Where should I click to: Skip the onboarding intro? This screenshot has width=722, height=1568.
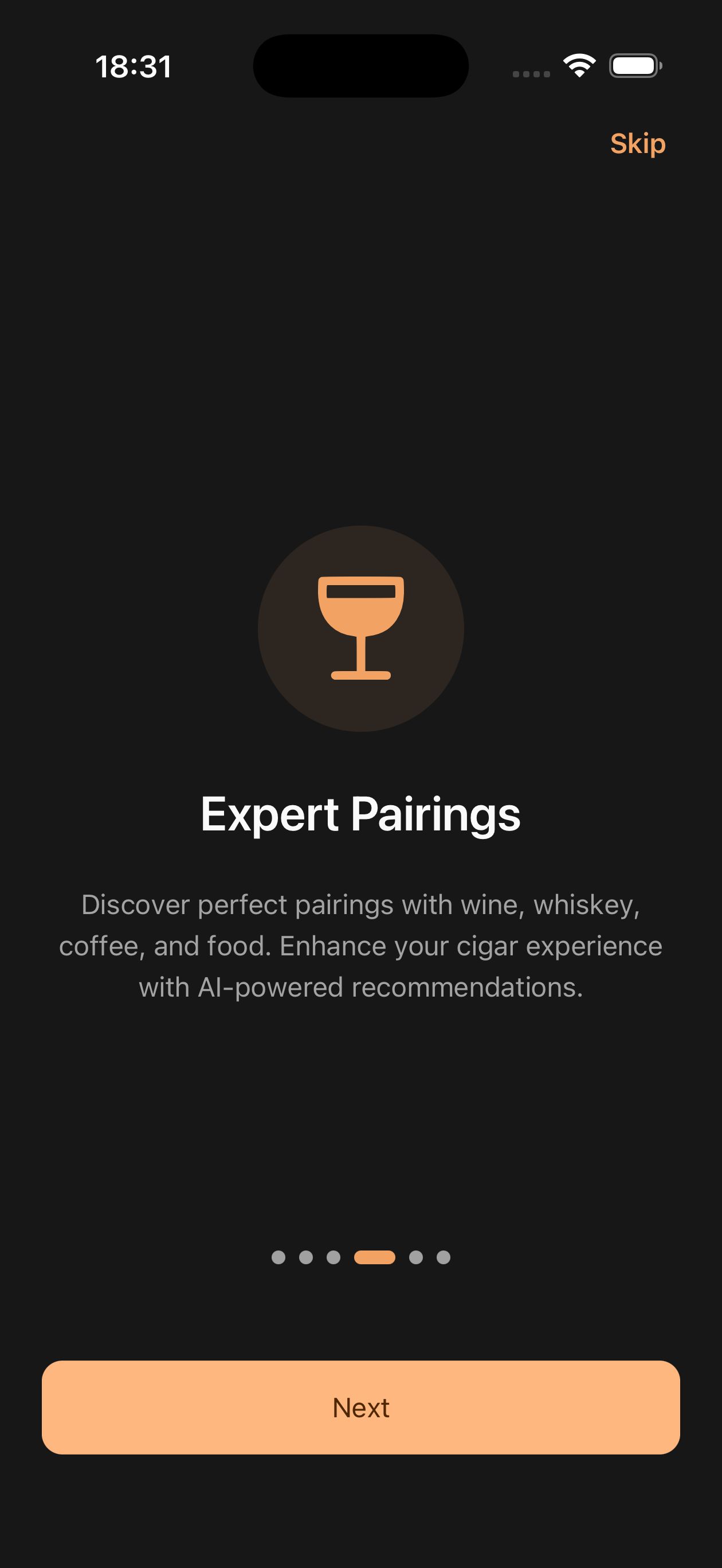[637, 144]
